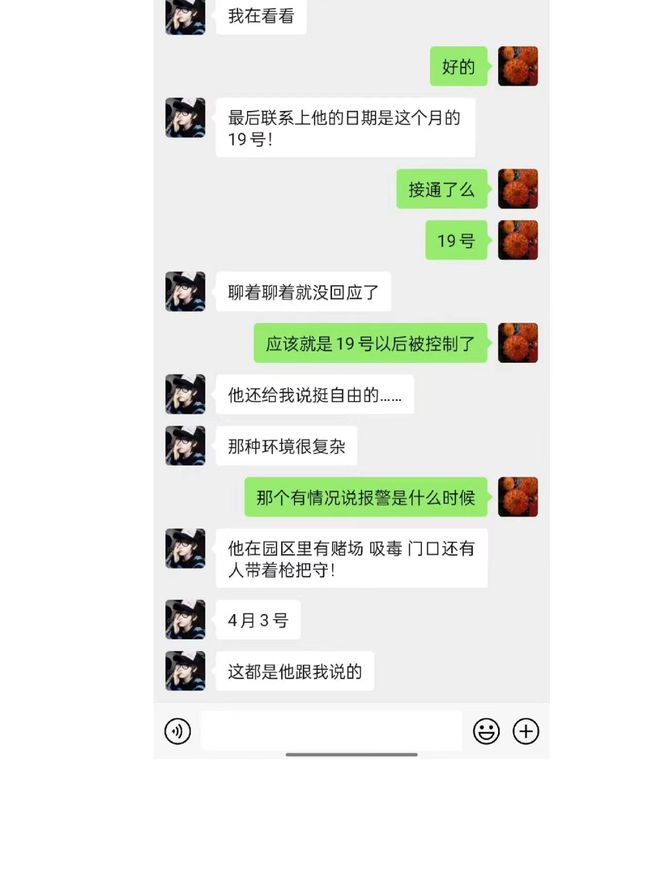Focus the message text field

331,731
